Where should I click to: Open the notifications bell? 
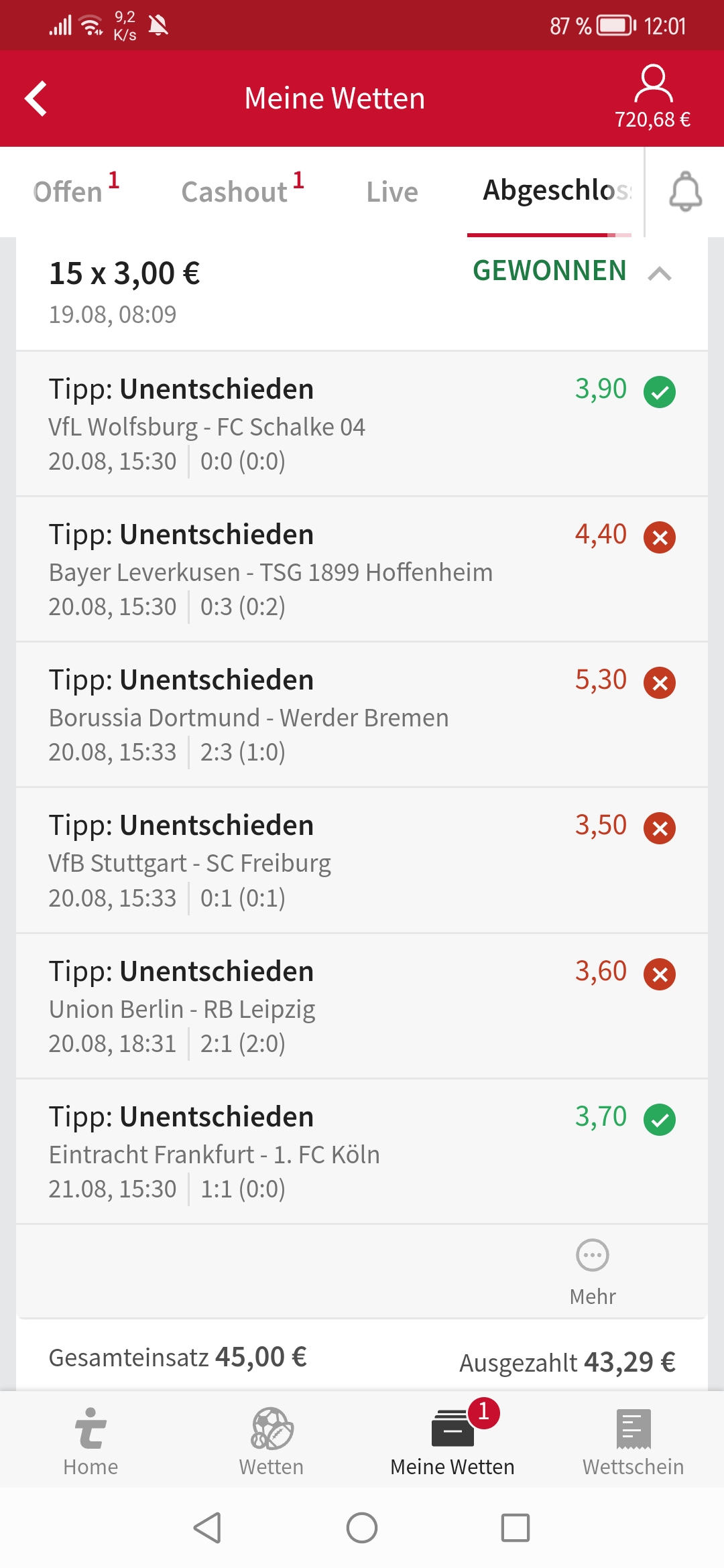685,192
